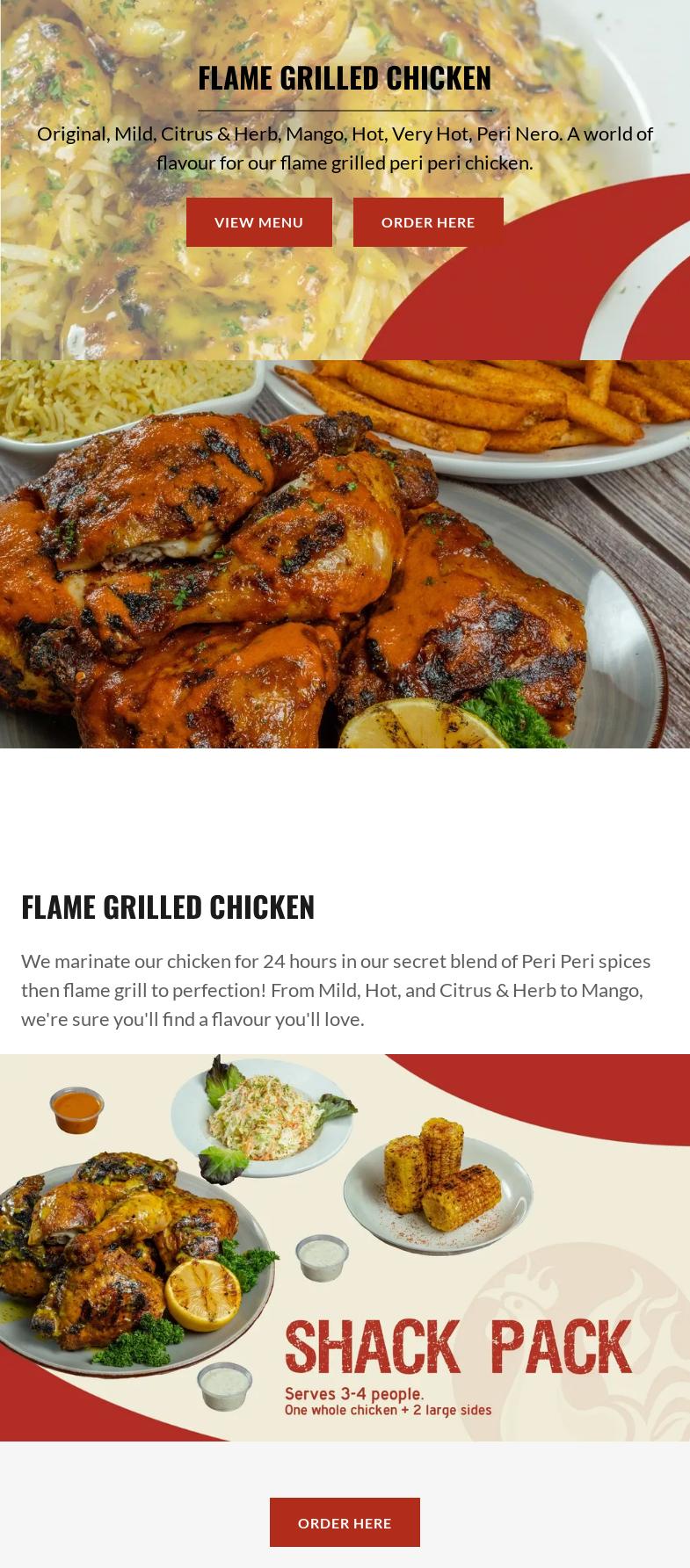This screenshot has width=690, height=1568.
Task: Click the FLAME GRILLED CHICKEN hero heading
Action: point(345,77)
